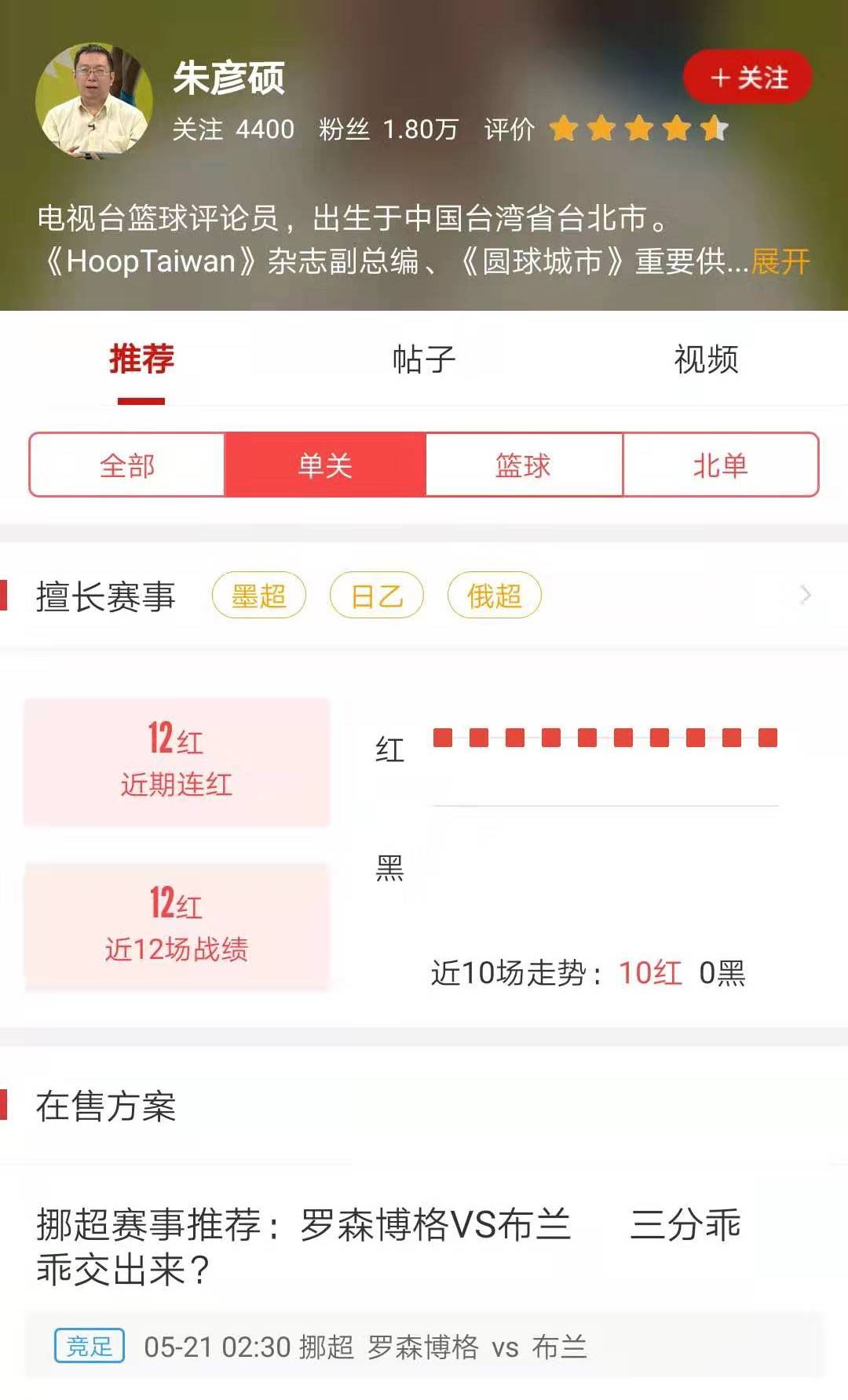
Task: Filter recommendations by 篮球
Action: [x=524, y=465]
